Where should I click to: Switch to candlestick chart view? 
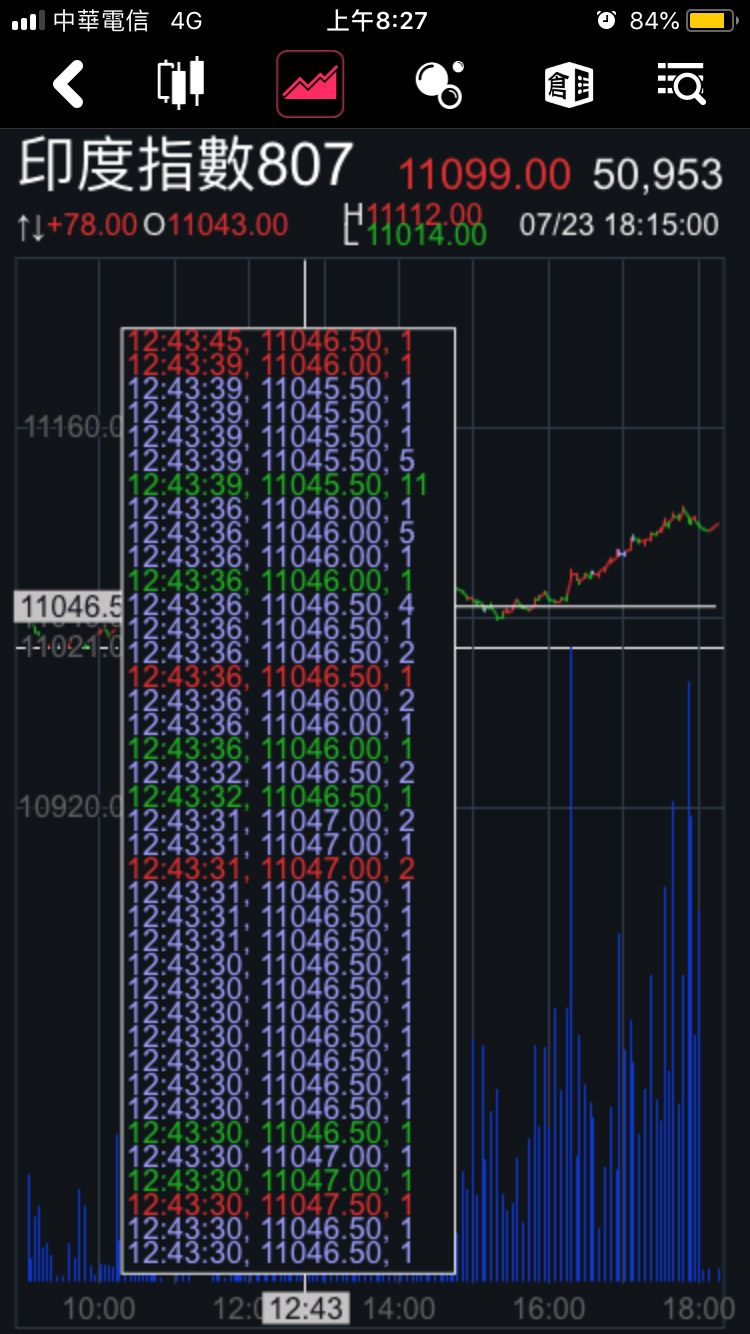click(x=181, y=84)
